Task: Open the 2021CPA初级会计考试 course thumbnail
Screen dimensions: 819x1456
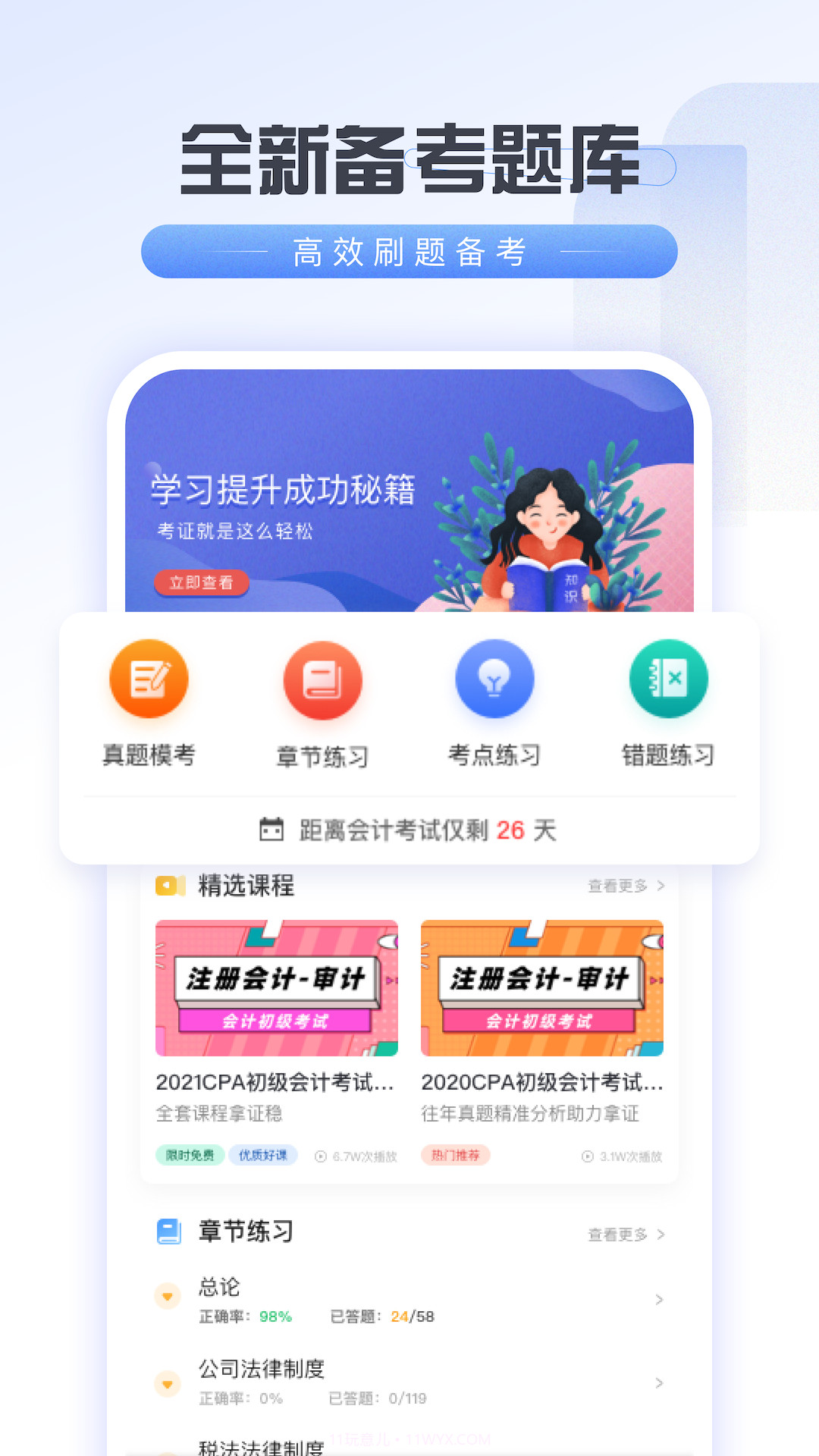Action: (275, 987)
